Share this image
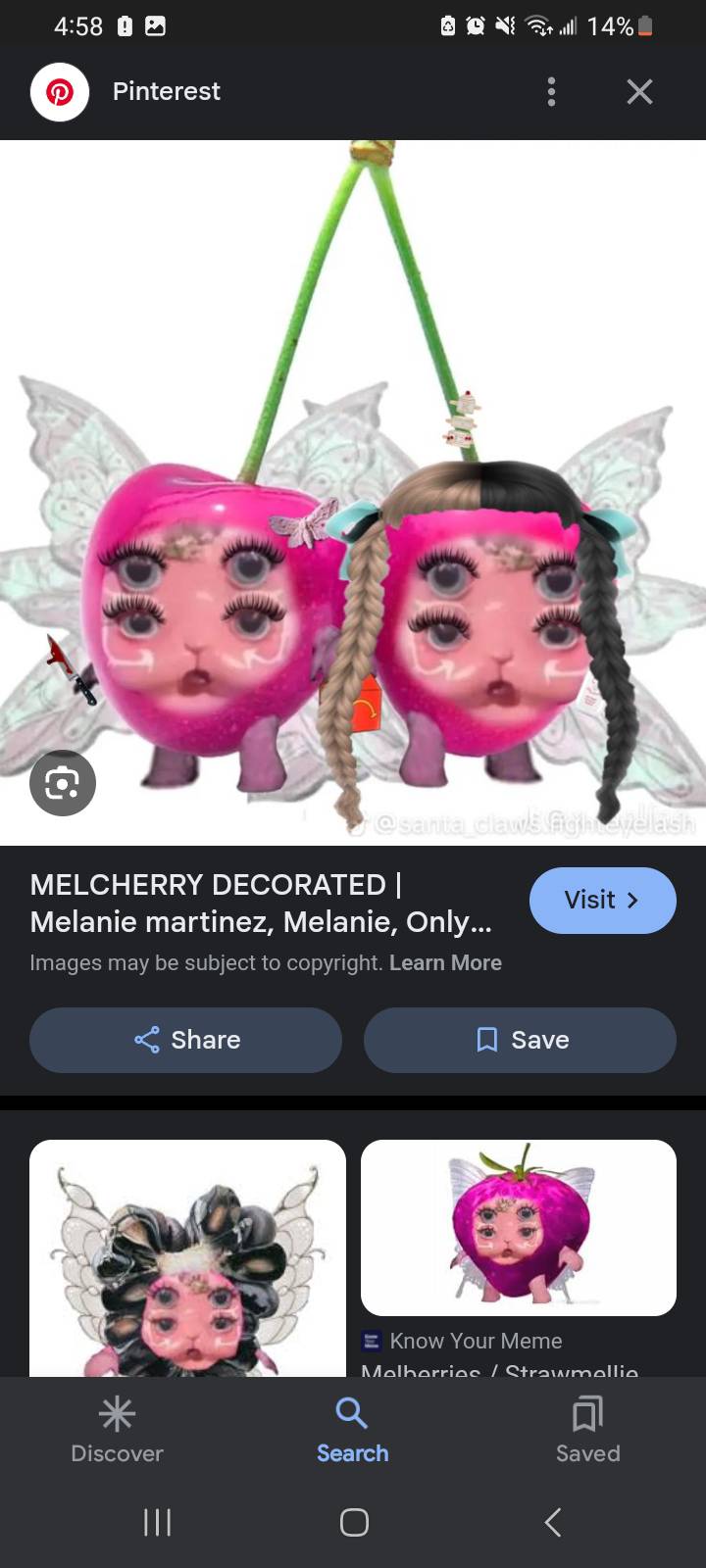The height and width of the screenshot is (1568, 706). [185, 1040]
